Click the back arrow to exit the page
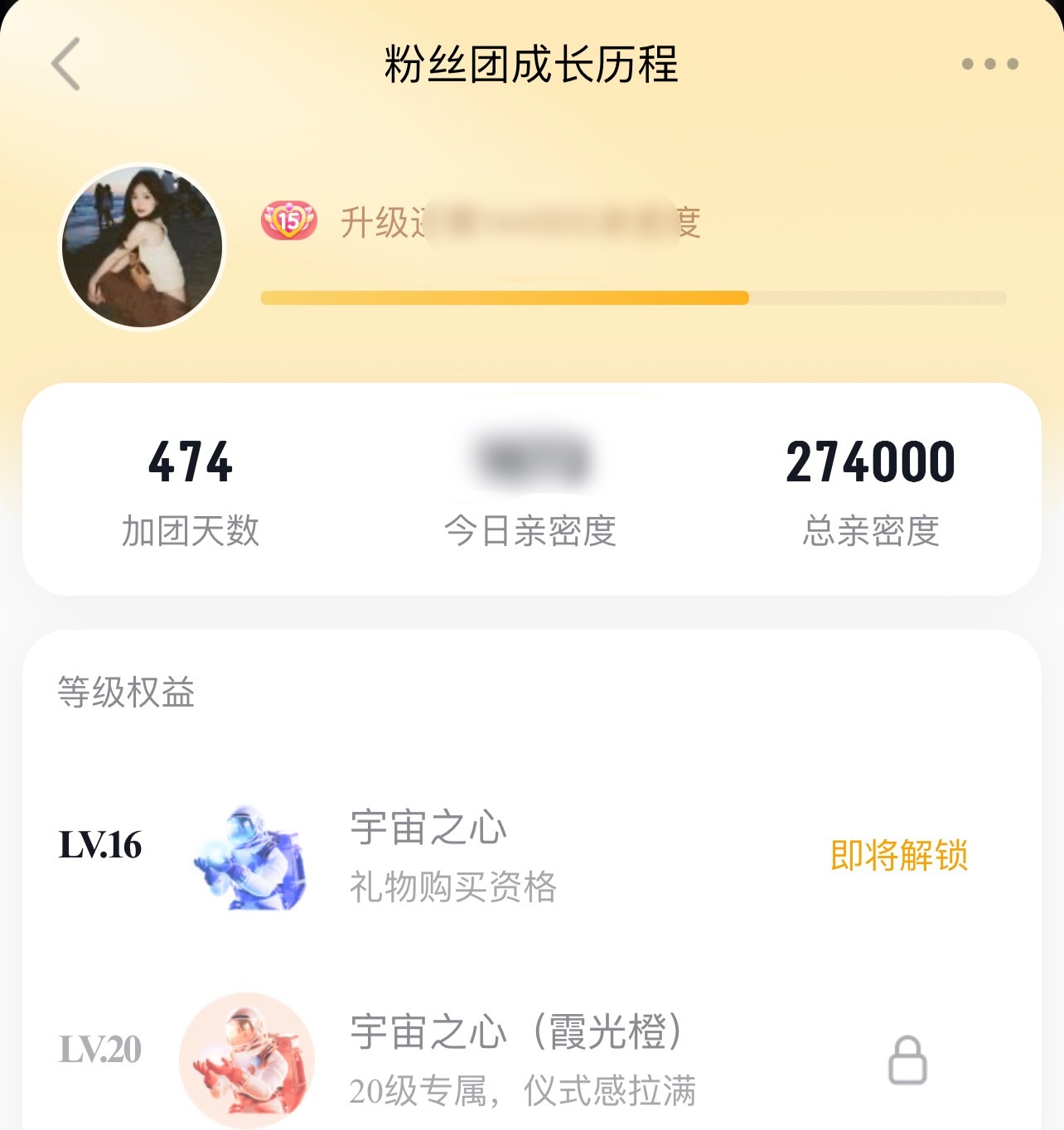This screenshot has height=1130, width=1064. click(66, 62)
